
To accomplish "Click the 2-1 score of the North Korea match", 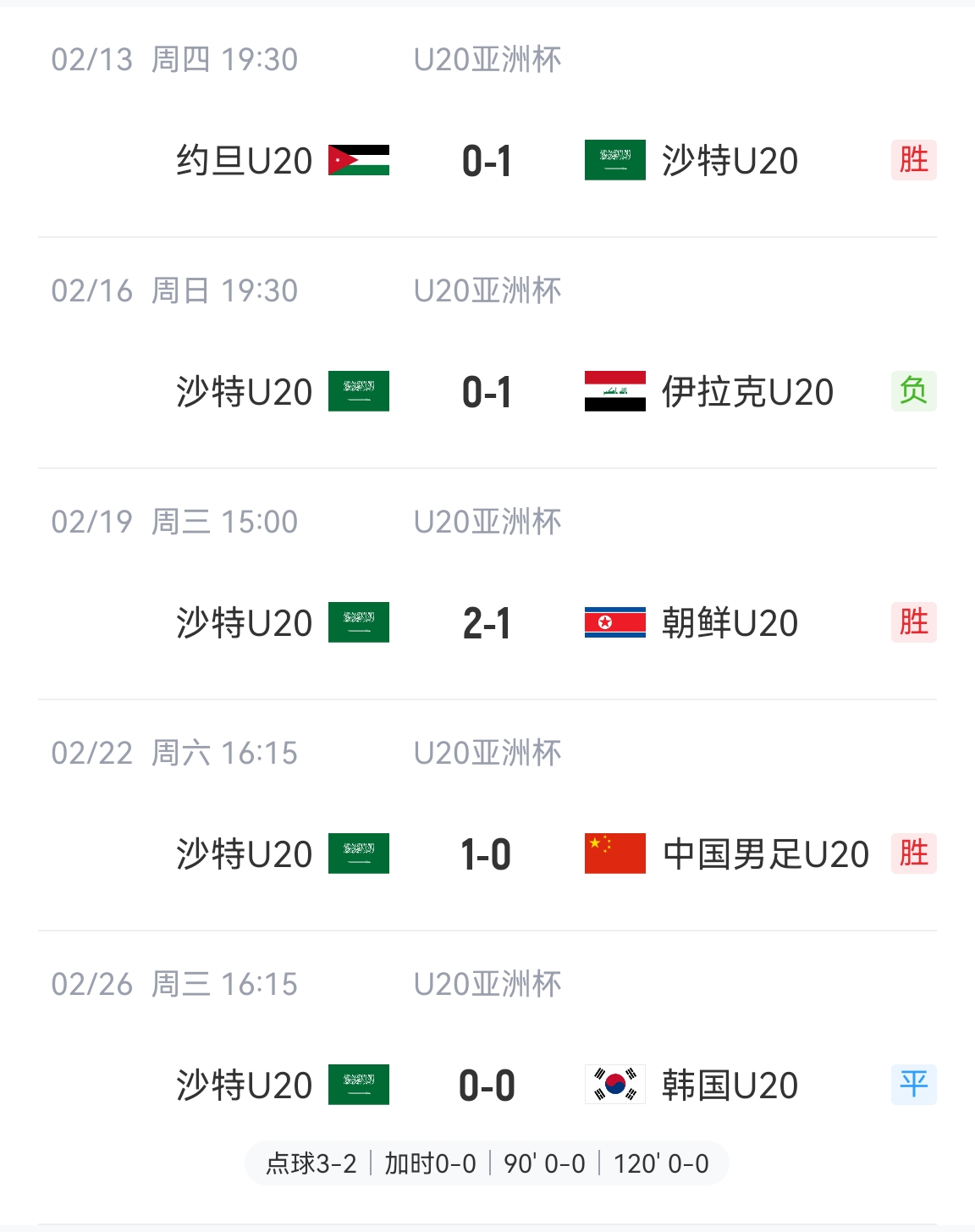I will pyautogui.click(x=487, y=622).
